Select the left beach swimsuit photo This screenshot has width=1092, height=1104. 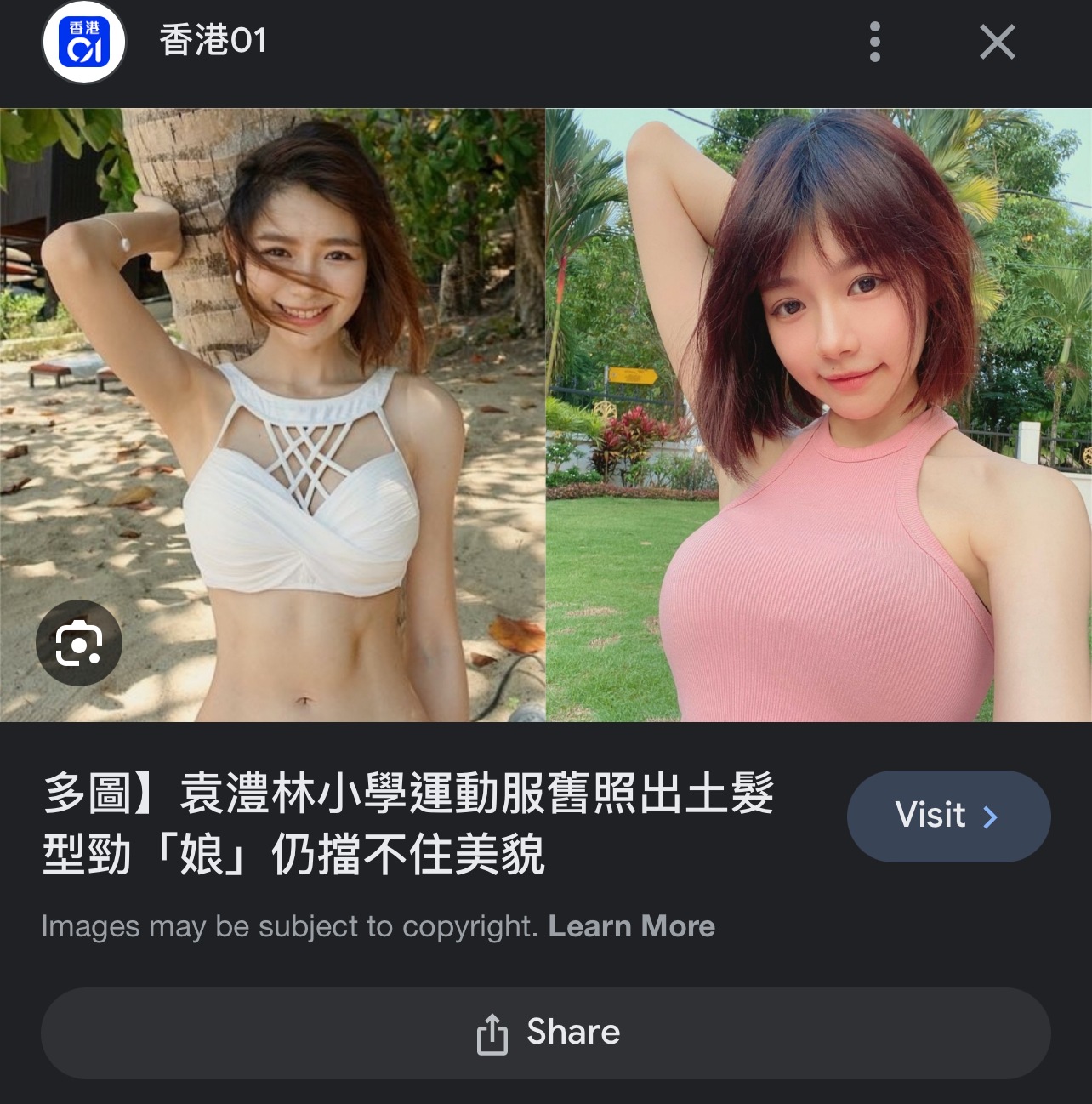pyautogui.click(x=272, y=408)
